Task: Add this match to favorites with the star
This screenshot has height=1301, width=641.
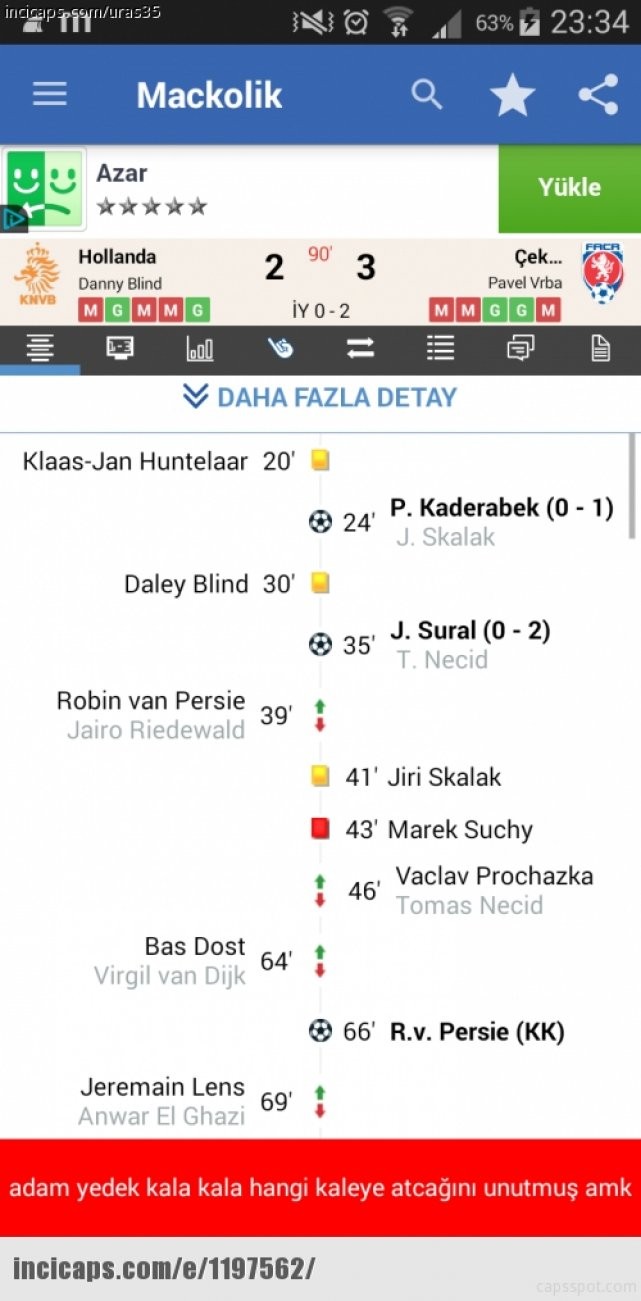Action: tap(512, 95)
